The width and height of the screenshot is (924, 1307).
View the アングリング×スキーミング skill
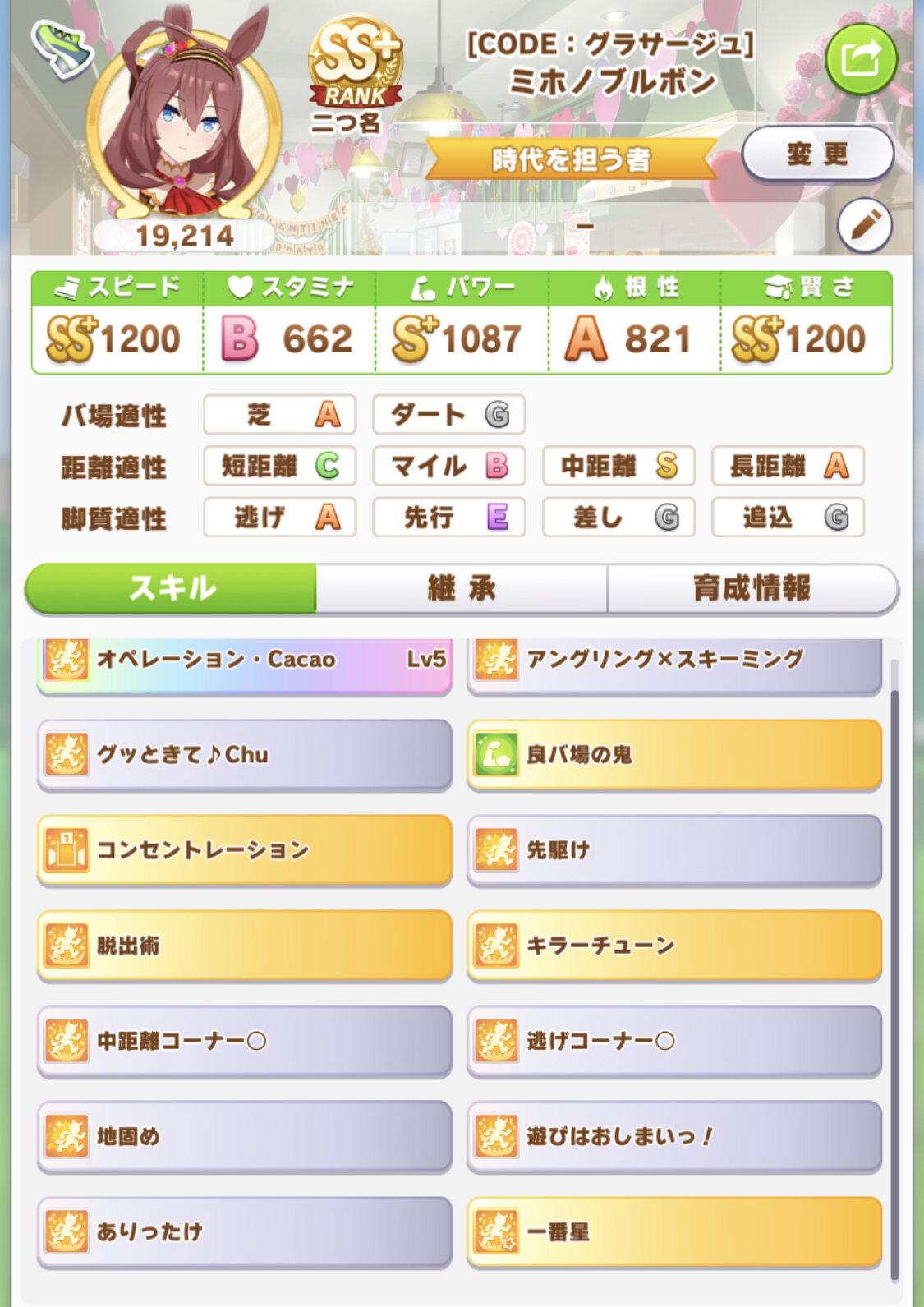click(673, 664)
